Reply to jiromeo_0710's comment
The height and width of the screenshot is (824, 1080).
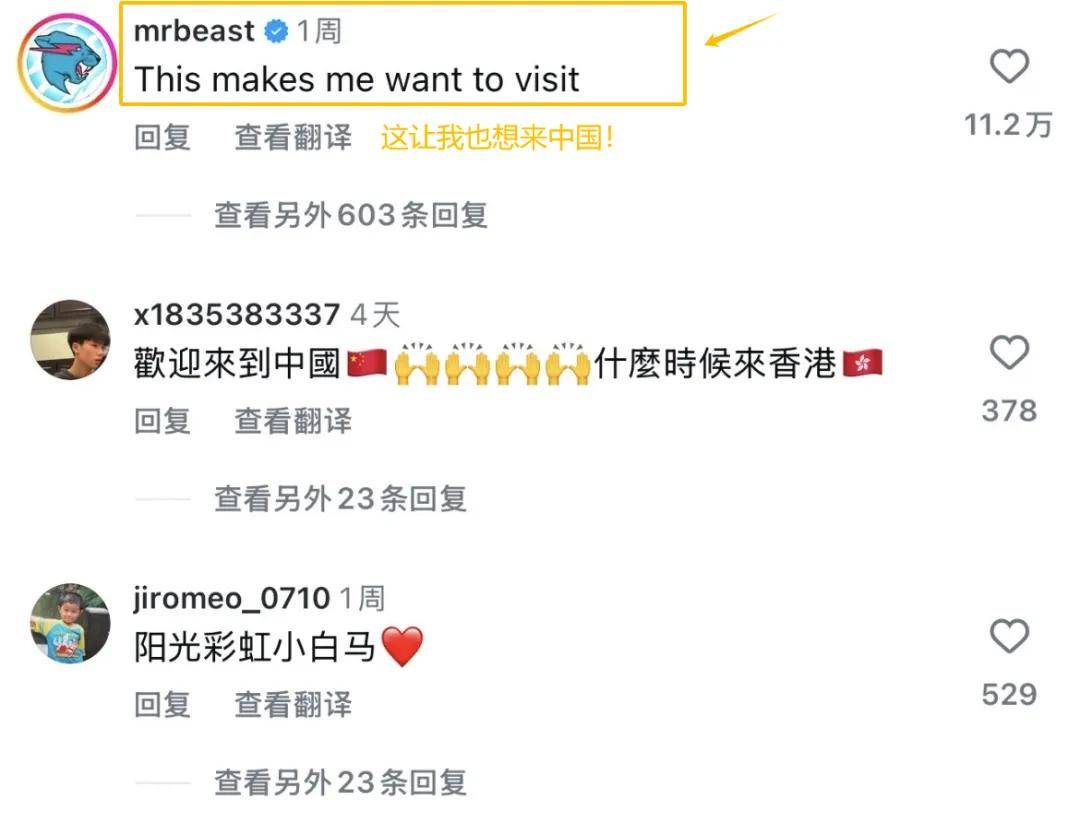click(x=162, y=705)
